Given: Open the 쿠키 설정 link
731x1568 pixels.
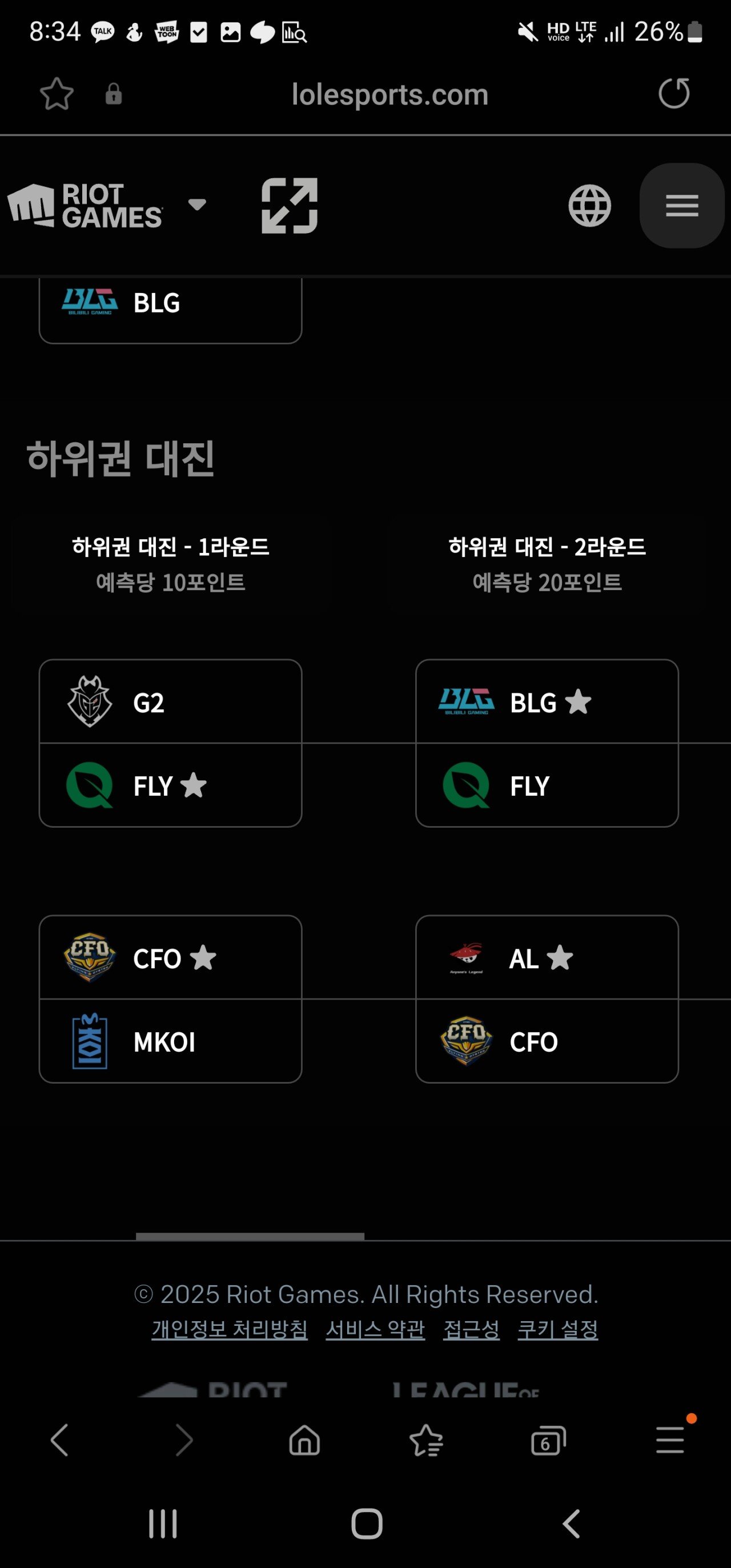Looking at the screenshot, I should point(557,1329).
